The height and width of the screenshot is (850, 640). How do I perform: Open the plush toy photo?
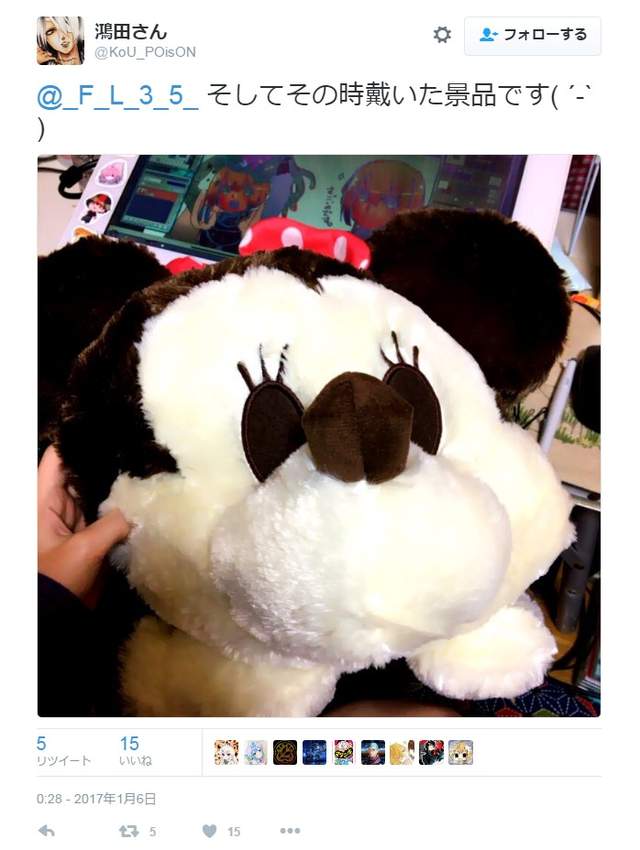[319, 435]
